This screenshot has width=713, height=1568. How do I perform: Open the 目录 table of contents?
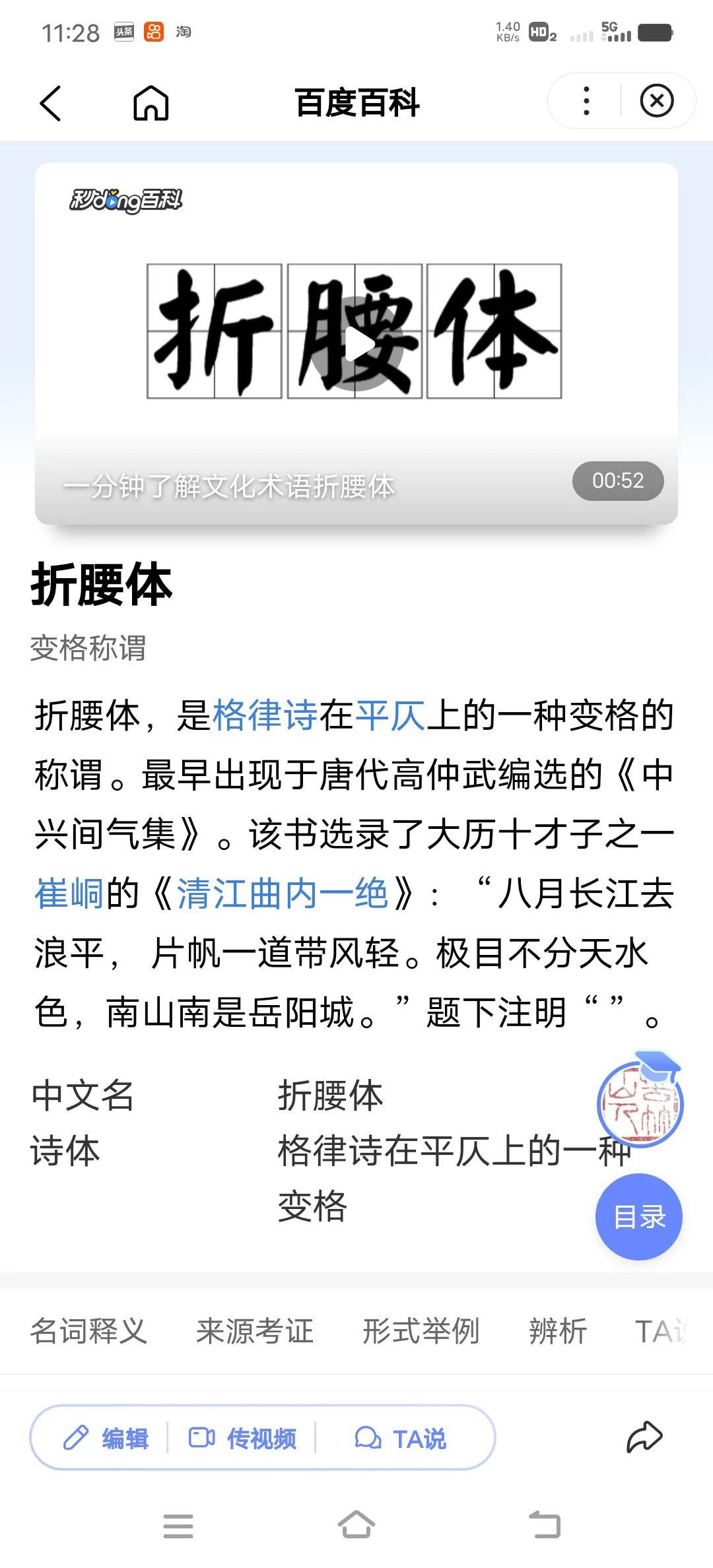(x=638, y=1217)
